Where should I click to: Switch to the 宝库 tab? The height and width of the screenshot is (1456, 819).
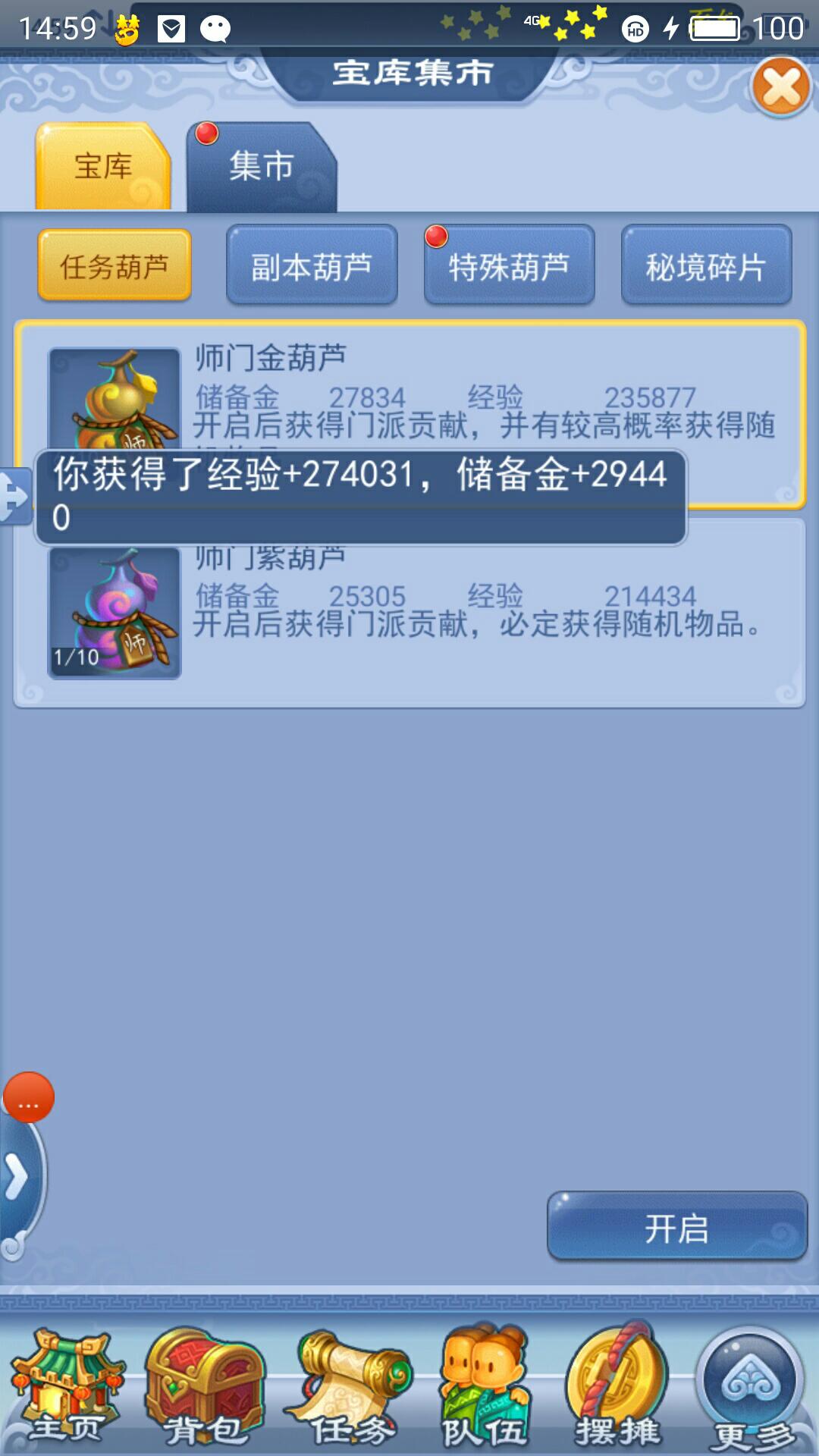[x=103, y=167]
